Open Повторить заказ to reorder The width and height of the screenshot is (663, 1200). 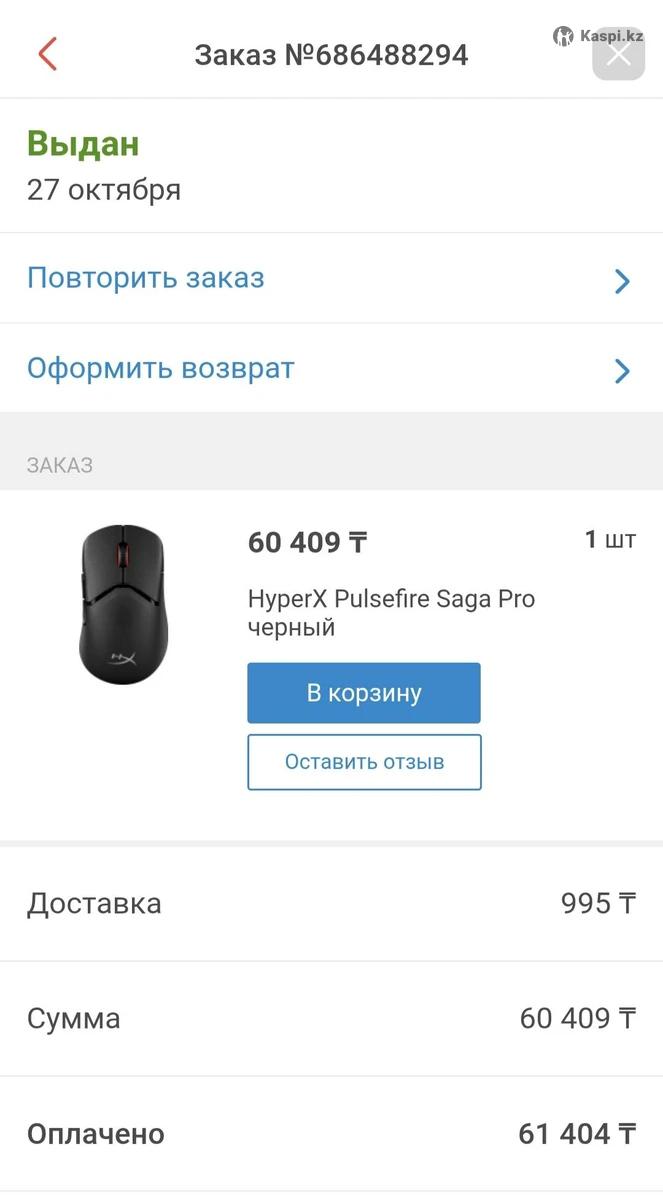click(x=330, y=278)
